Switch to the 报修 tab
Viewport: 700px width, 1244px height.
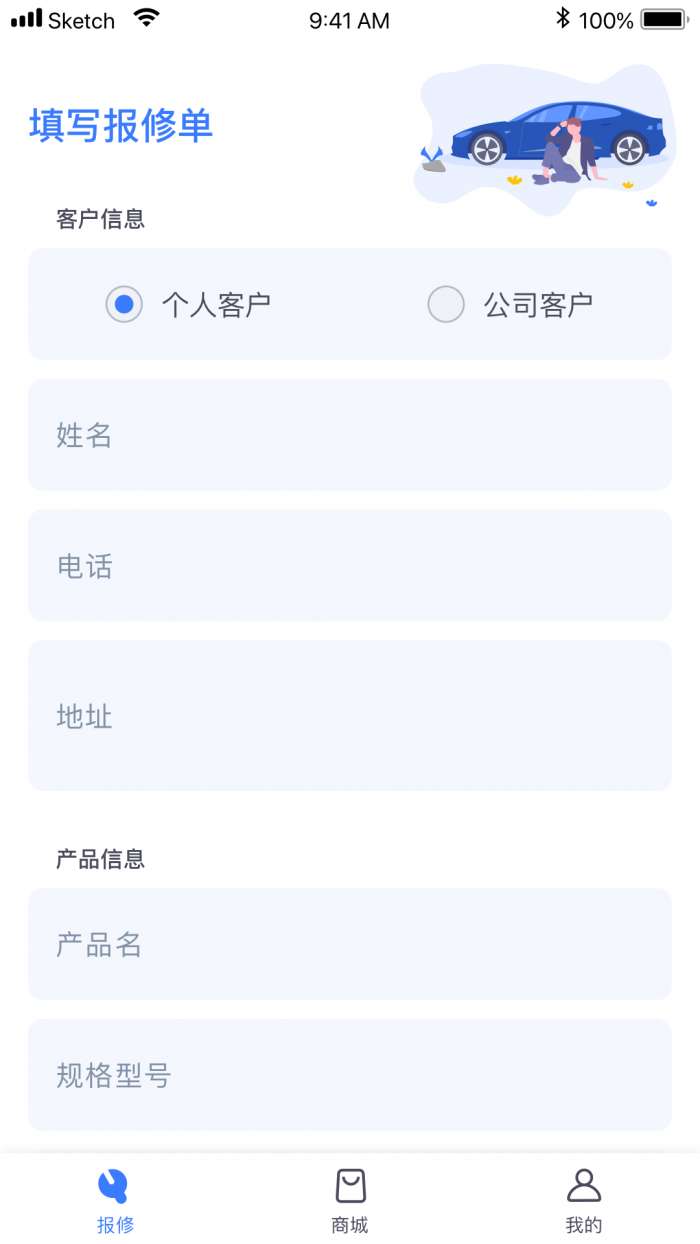pyautogui.click(x=115, y=1202)
